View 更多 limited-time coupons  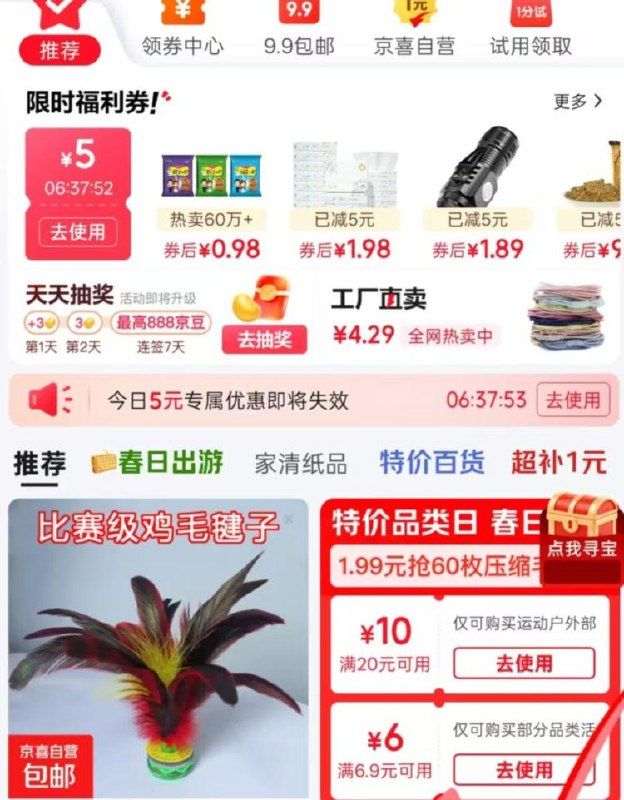tap(578, 101)
